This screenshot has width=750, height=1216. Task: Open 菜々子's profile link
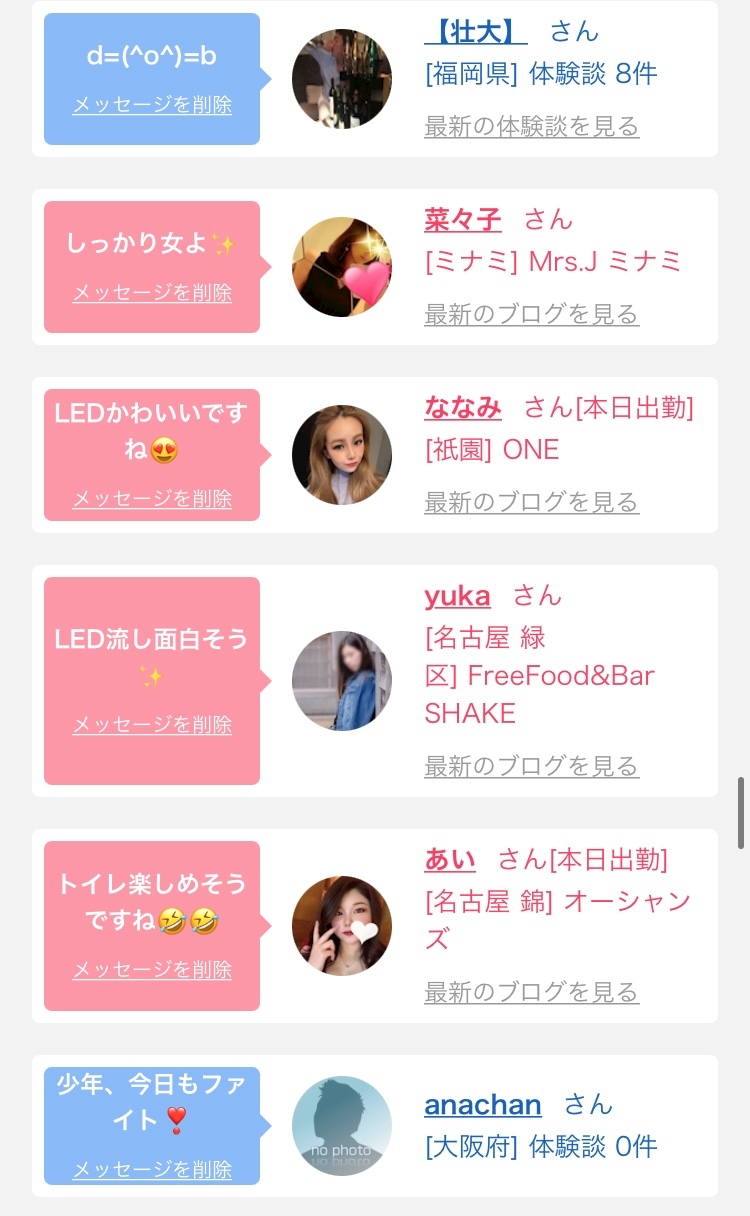(462, 219)
